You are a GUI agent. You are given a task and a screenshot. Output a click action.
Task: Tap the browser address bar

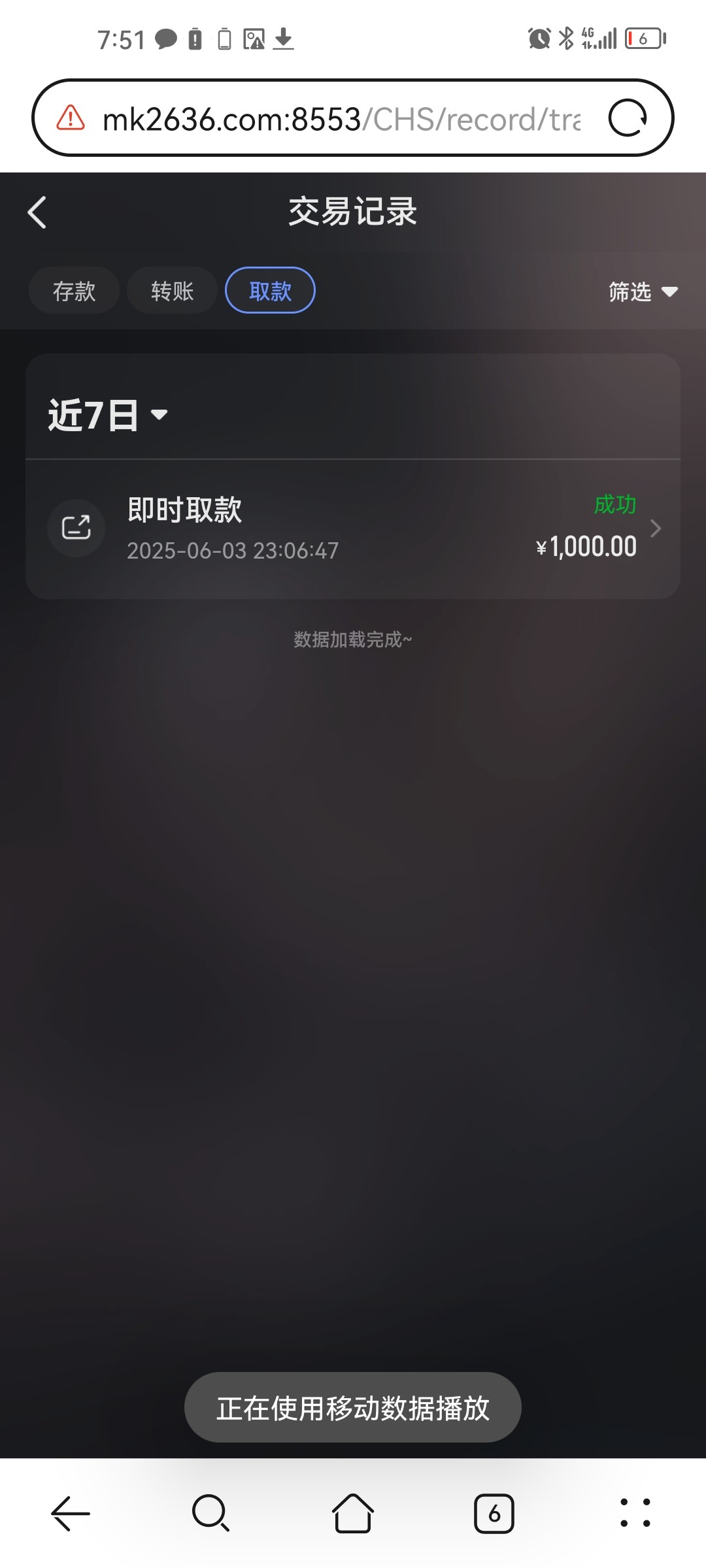pos(340,118)
